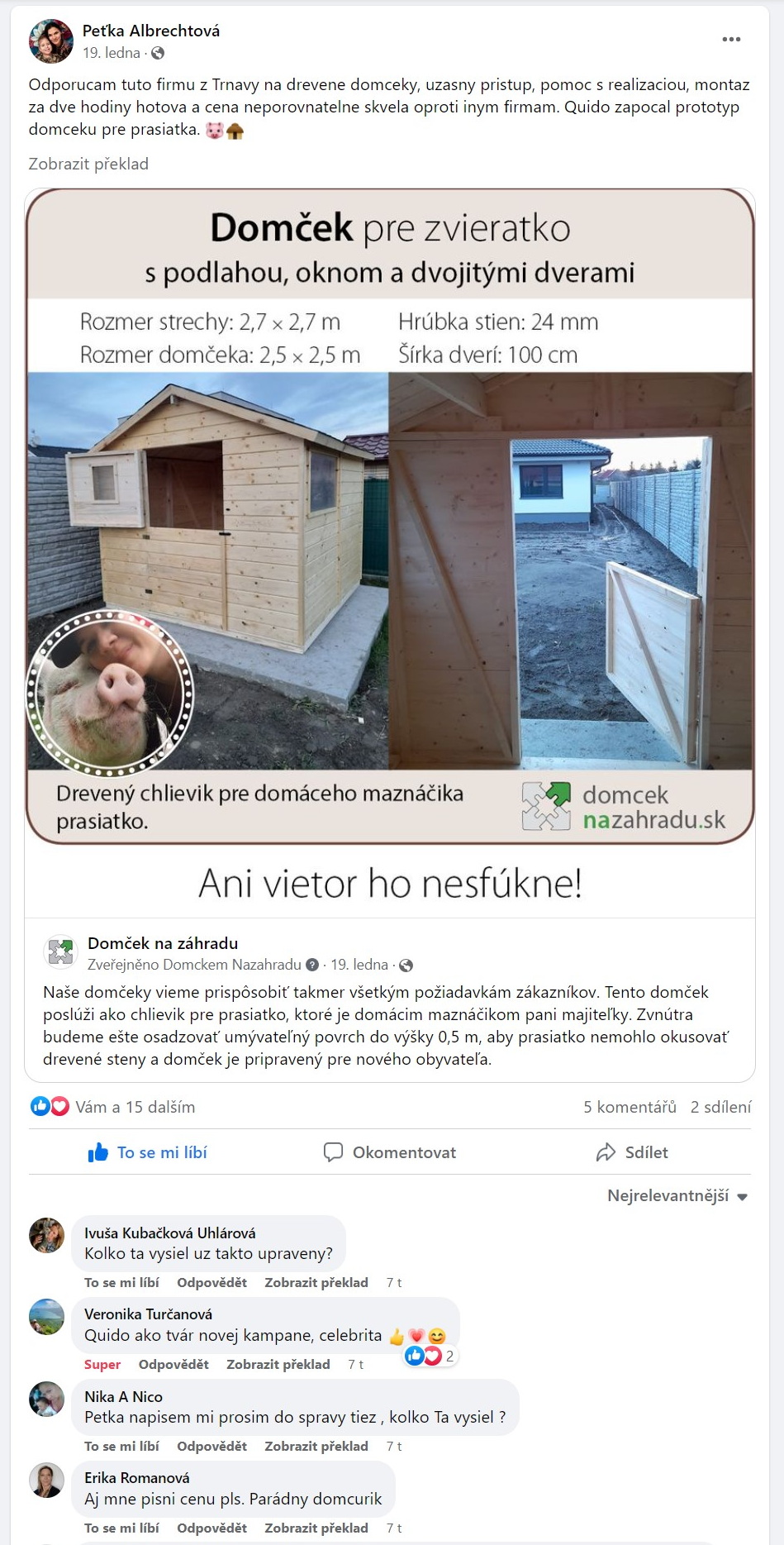Open Peťka Albrechtová's profile
The image size is (784, 1545).
coord(151,31)
